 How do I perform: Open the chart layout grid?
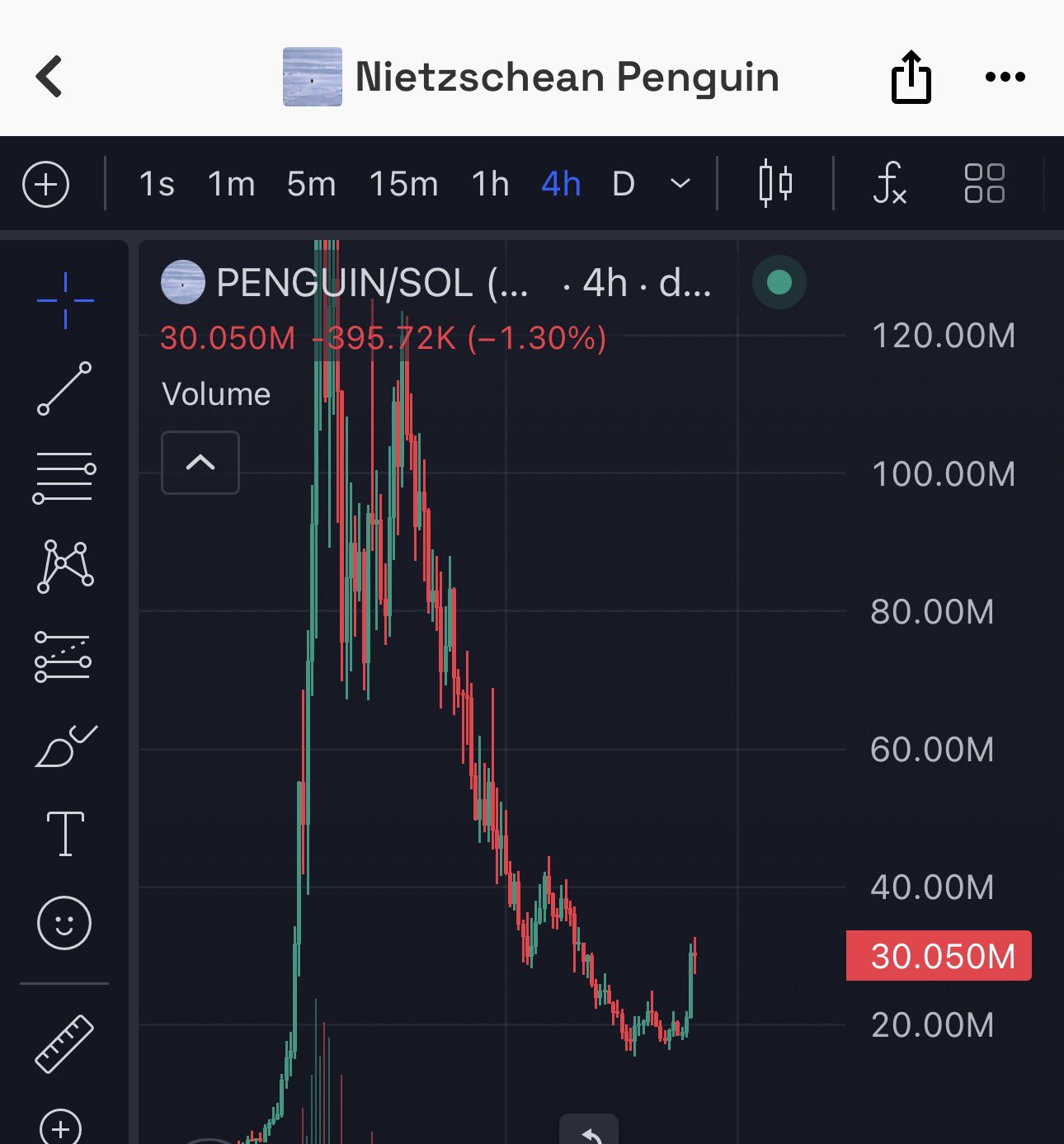coord(984,184)
